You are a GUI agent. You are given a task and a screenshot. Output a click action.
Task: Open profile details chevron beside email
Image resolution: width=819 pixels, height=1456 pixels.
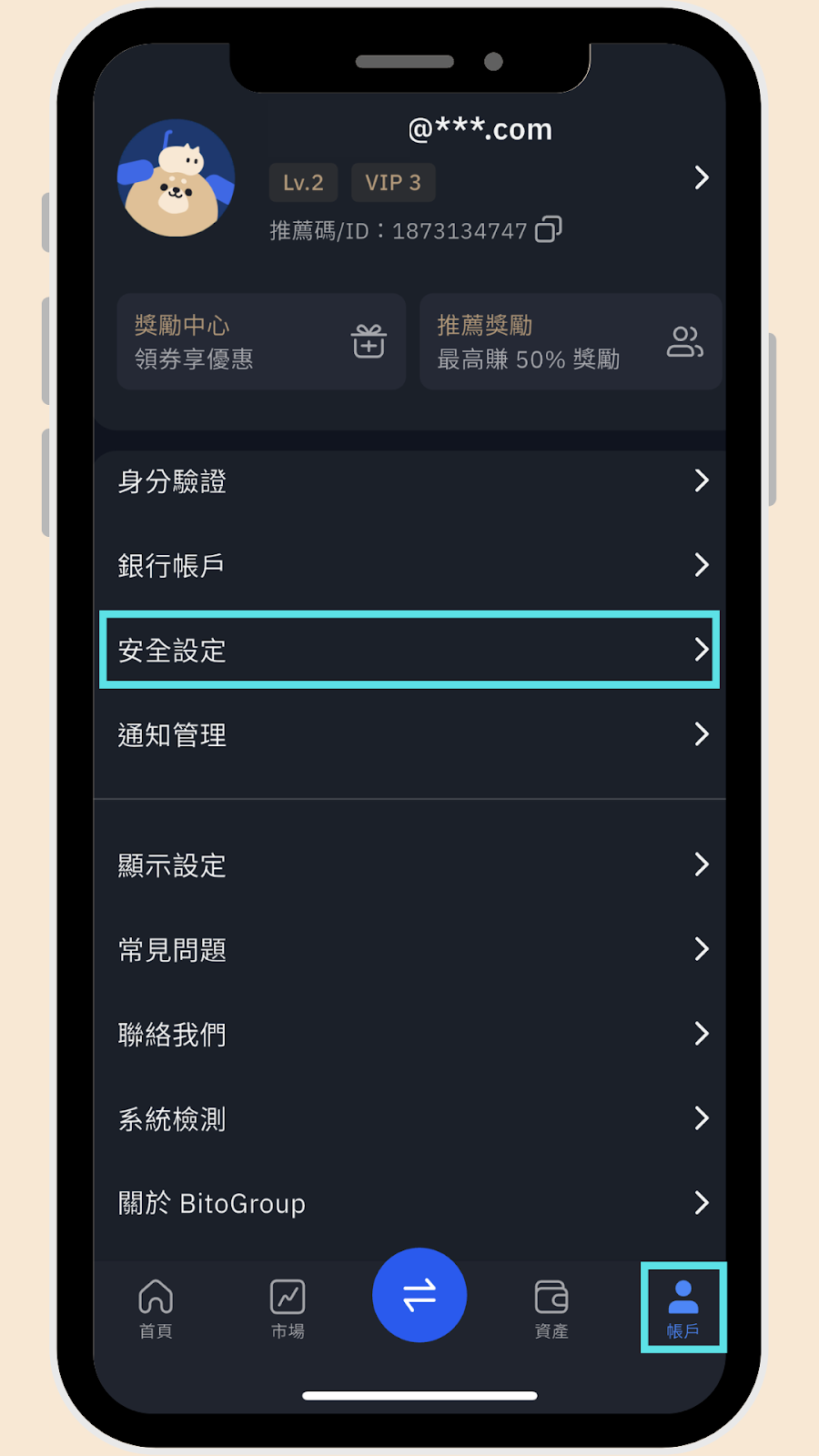click(701, 177)
